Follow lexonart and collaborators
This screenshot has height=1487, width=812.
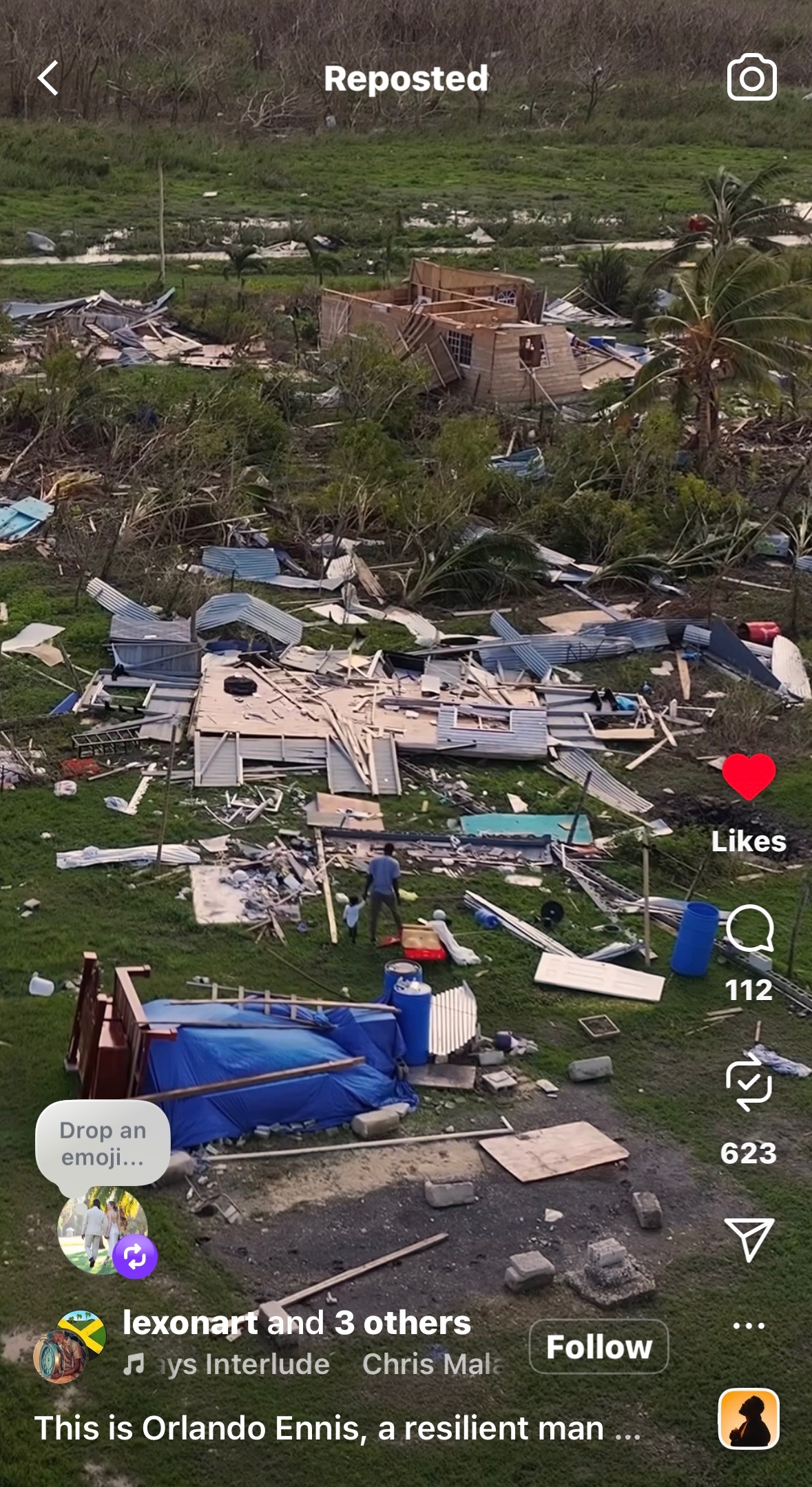[598, 1346]
